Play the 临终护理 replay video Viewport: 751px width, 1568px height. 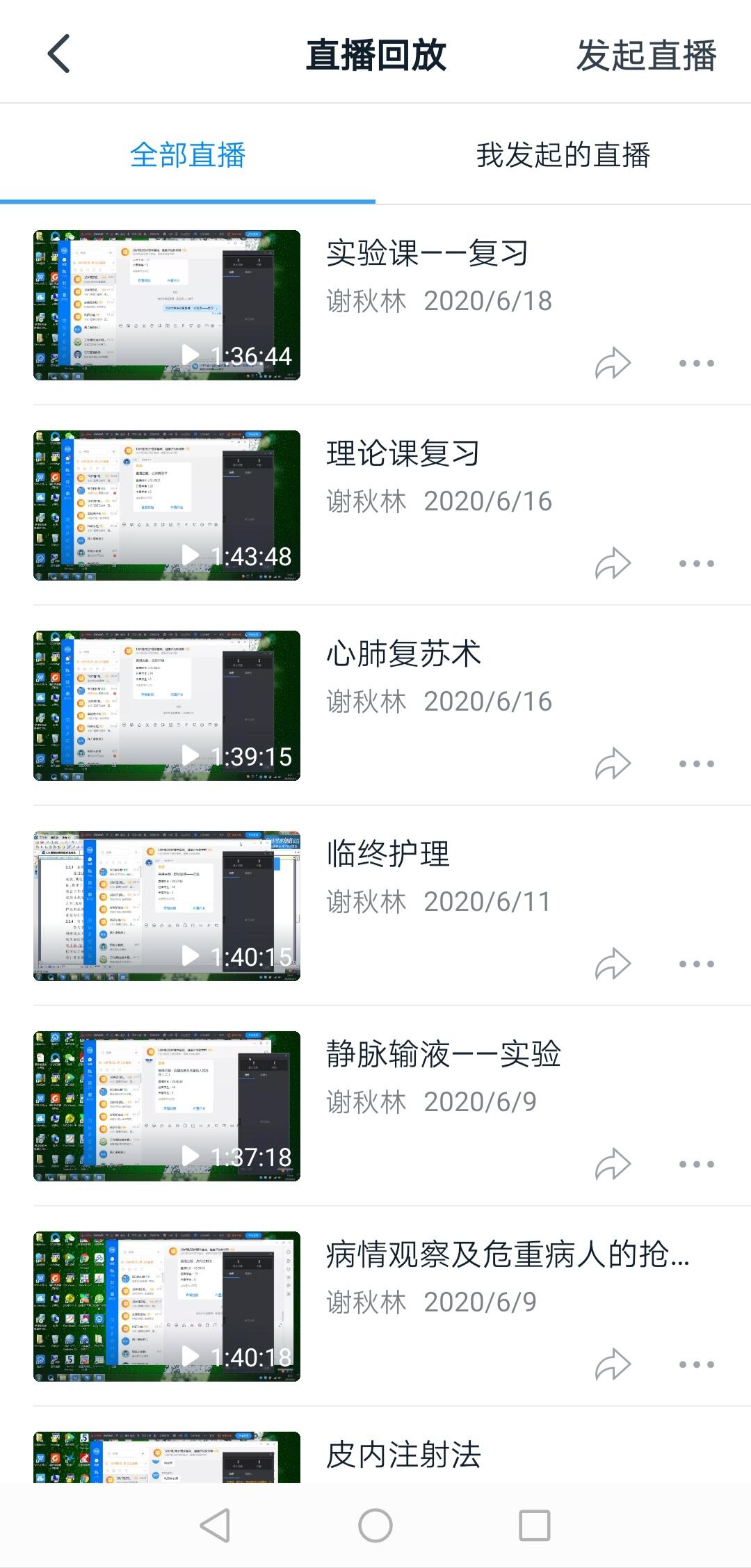pos(167,906)
